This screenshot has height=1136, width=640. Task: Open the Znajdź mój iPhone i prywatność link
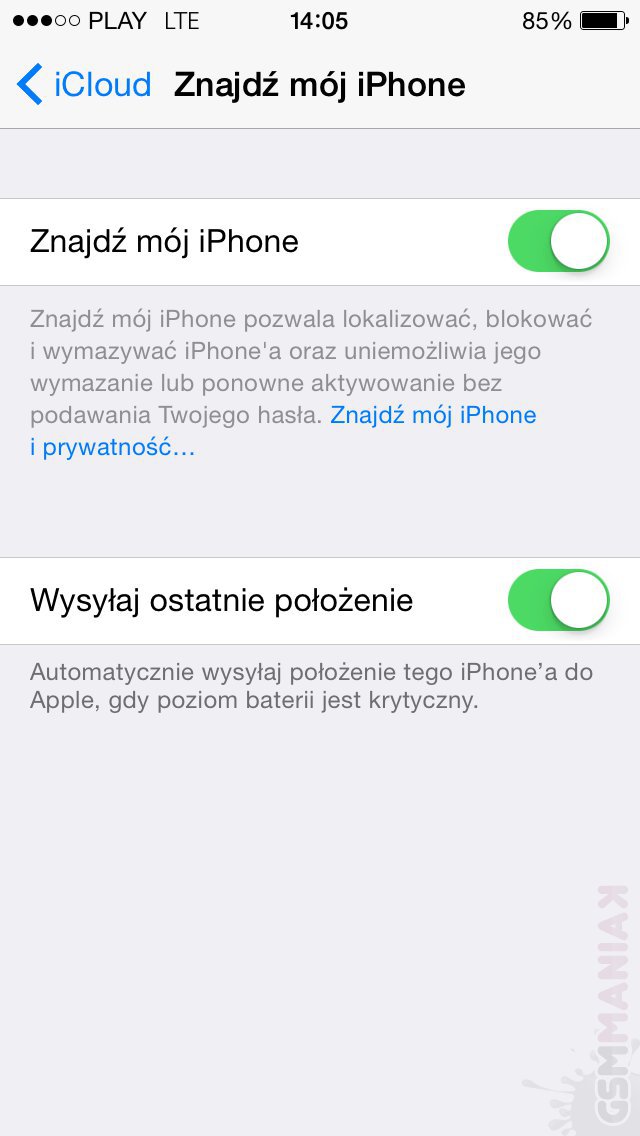(x=433, y=415)
